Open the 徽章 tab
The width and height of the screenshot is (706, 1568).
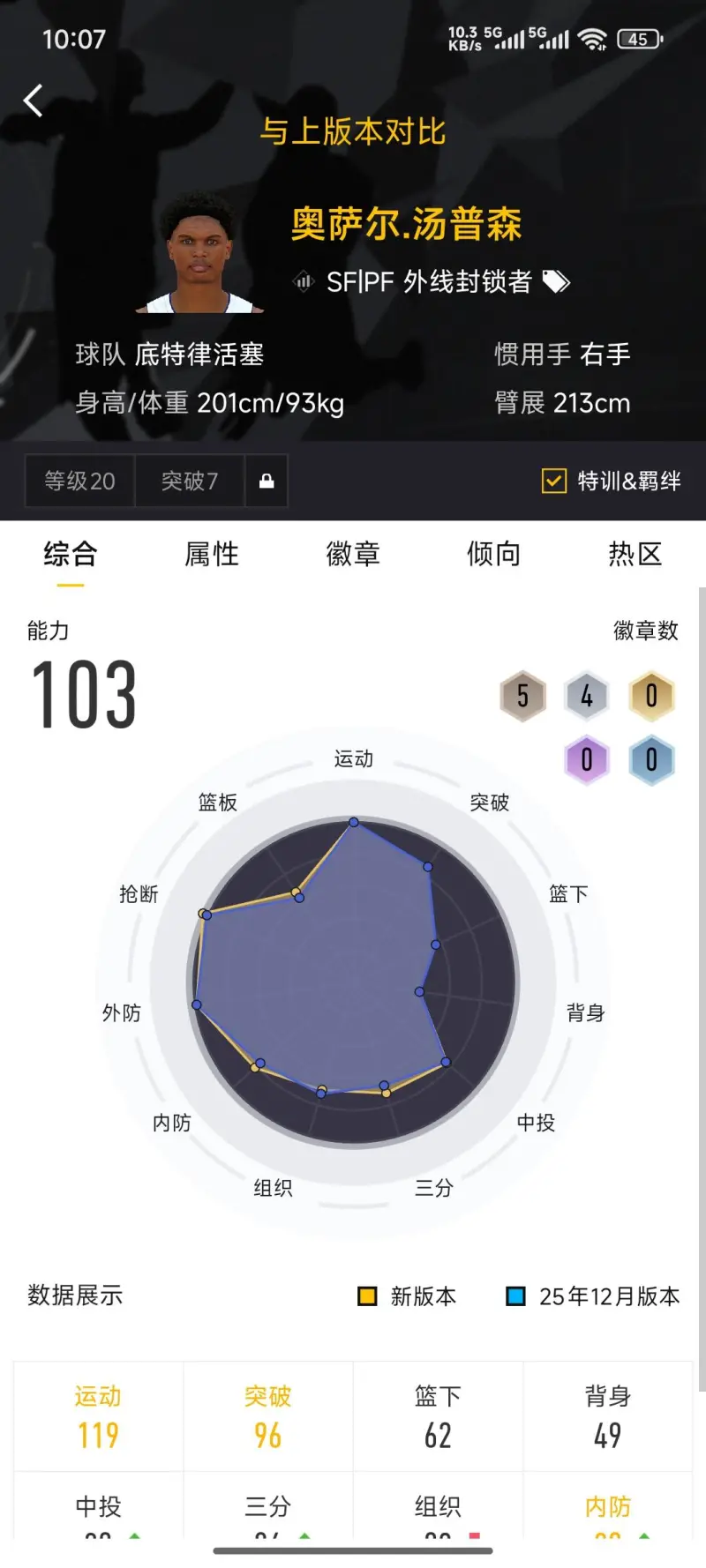tap(353, 555)
